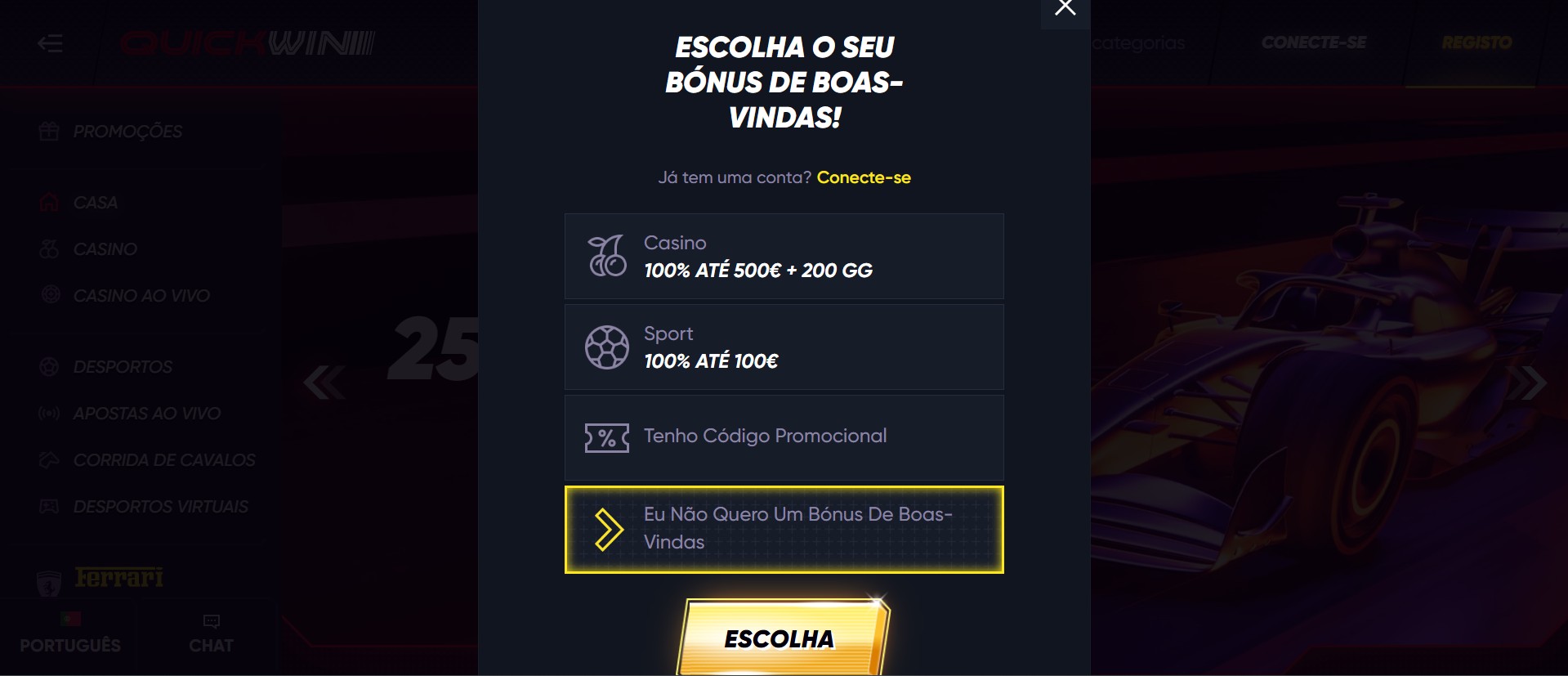Image resolution: width=1568 pixels, height=676 pixels.
Task: Select Tenho Código Promocional option
Action: [x=784, y=437]
